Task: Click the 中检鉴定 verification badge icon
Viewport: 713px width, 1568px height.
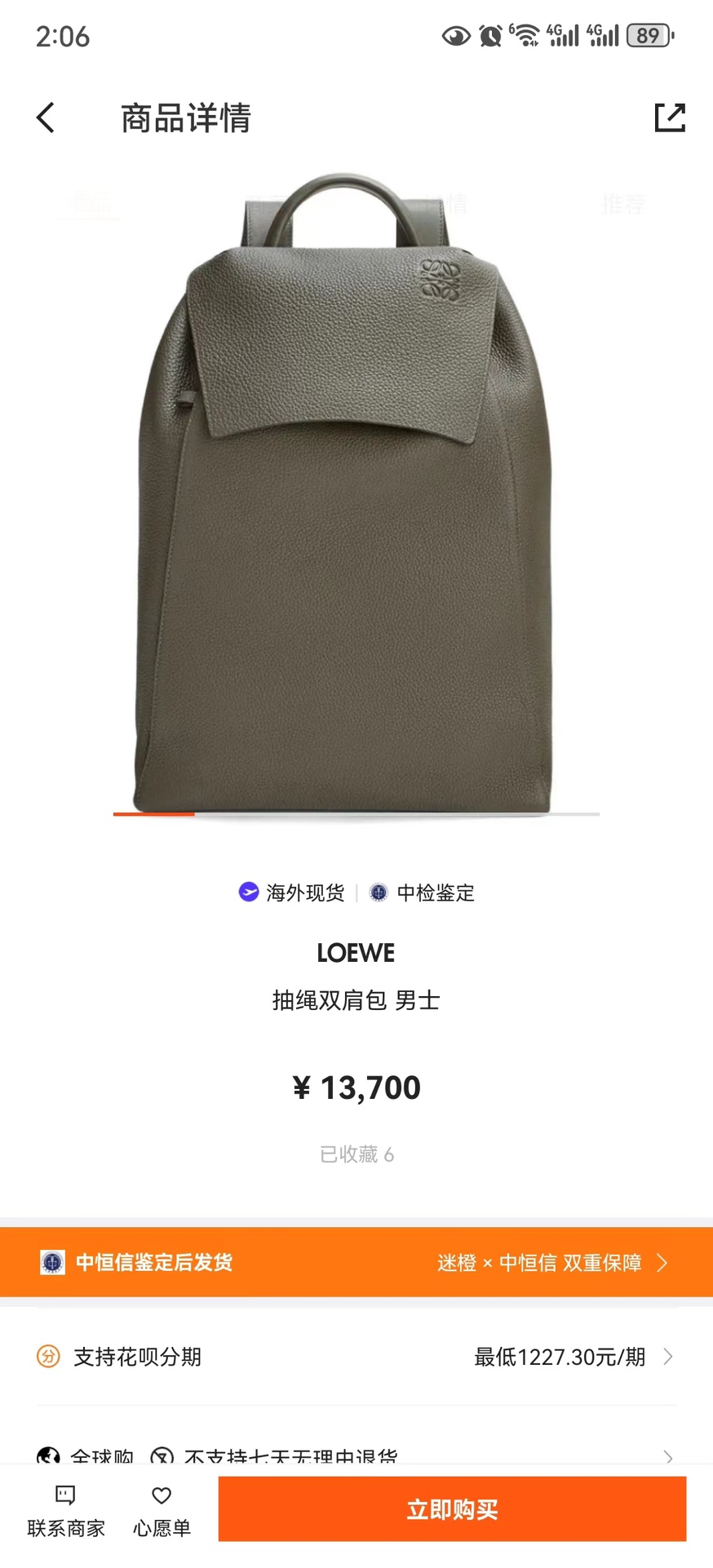Action: (x=378, y=893)
